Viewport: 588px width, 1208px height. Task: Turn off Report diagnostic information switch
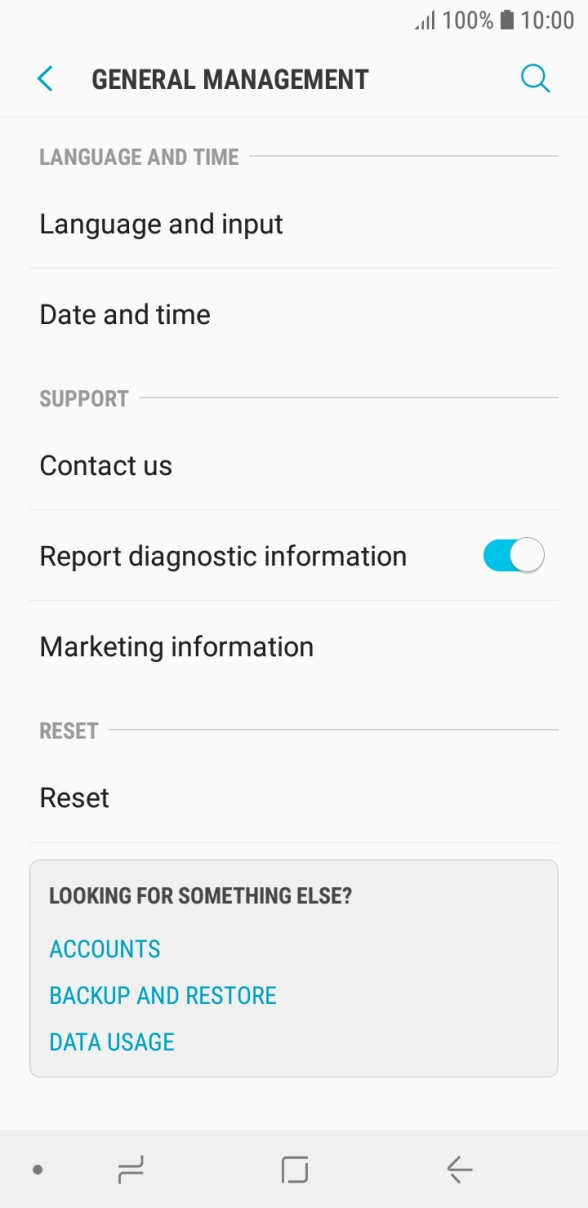[513, 556]
